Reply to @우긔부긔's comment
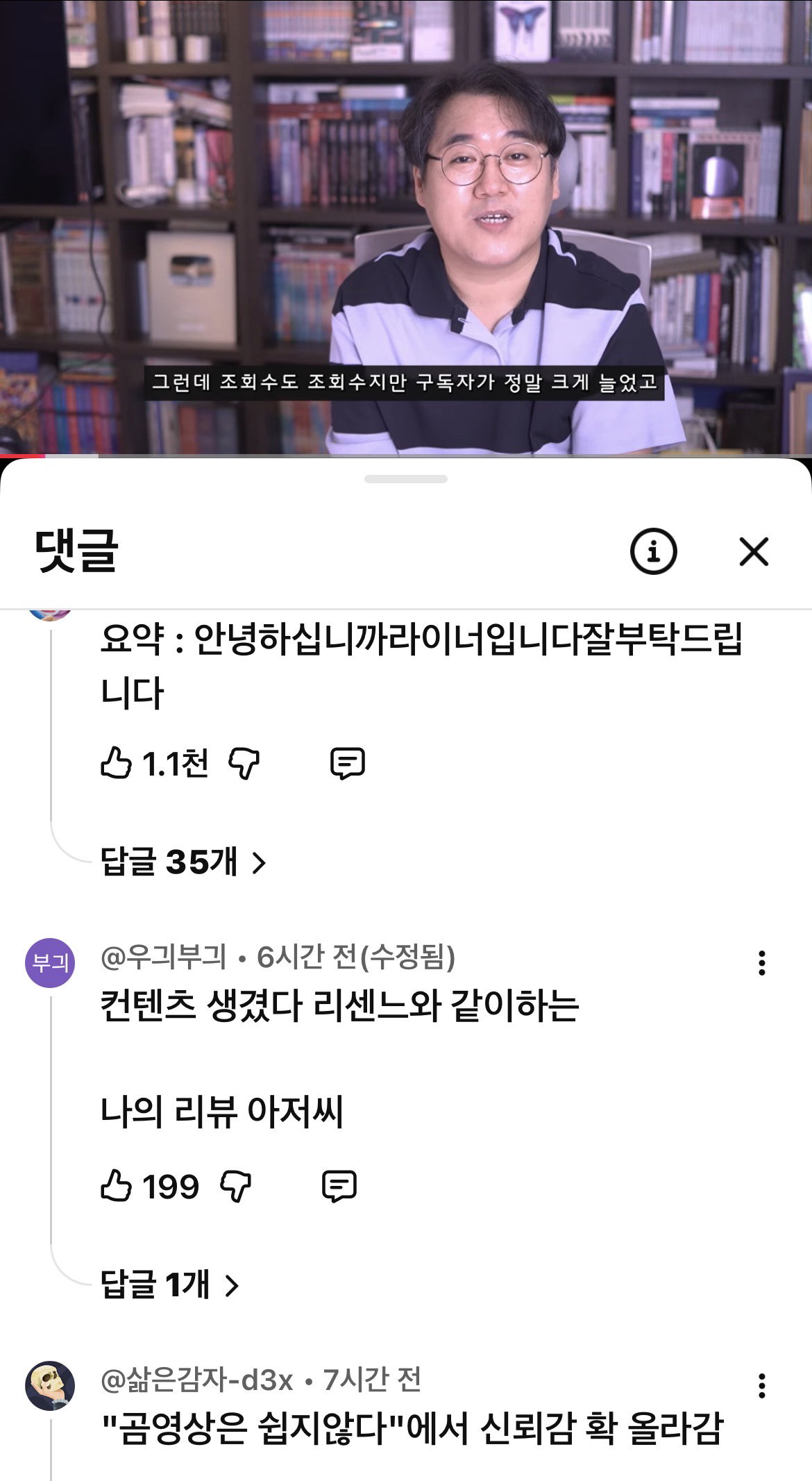 tap(339, 1186)
